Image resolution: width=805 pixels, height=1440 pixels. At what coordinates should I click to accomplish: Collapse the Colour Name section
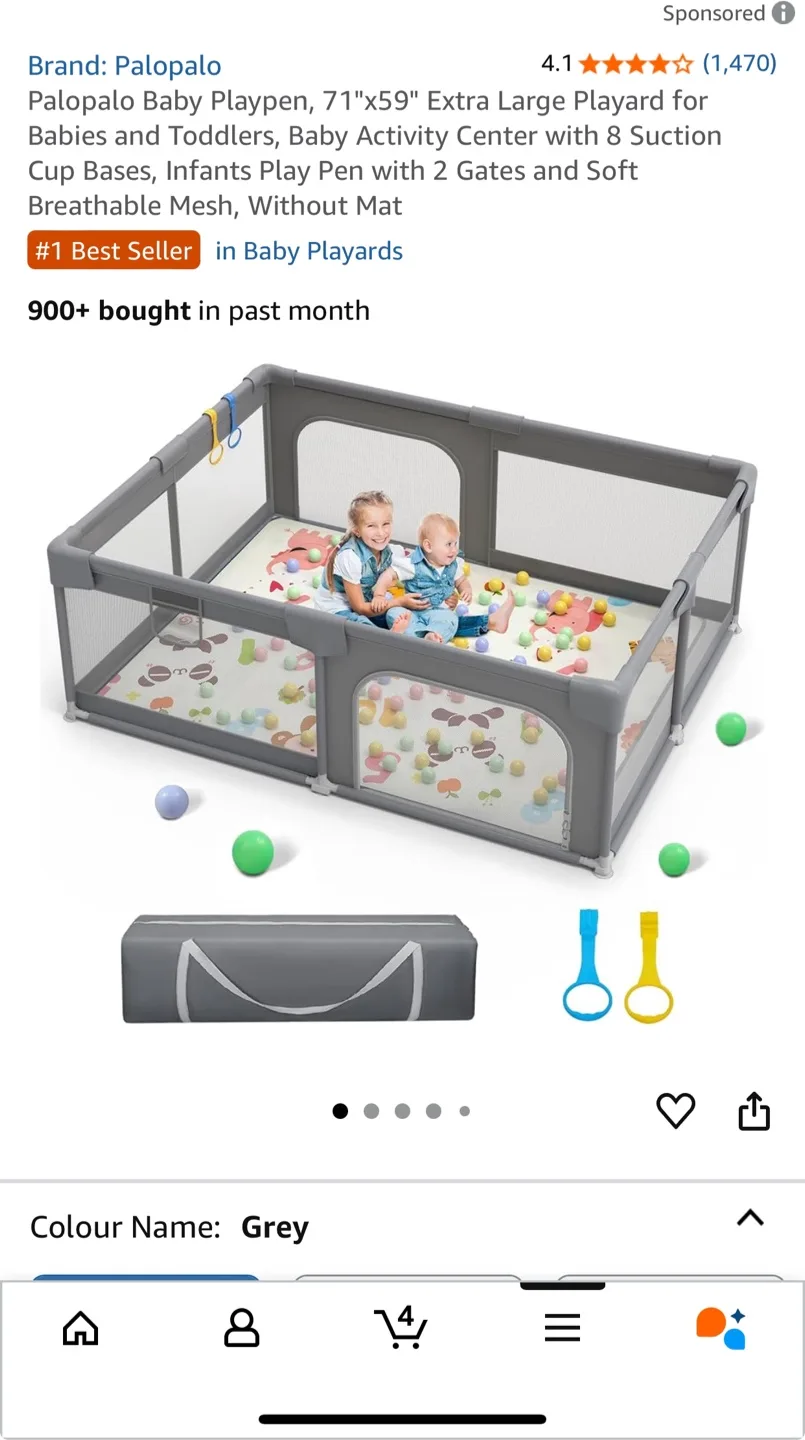click(x=750, y=1218)
